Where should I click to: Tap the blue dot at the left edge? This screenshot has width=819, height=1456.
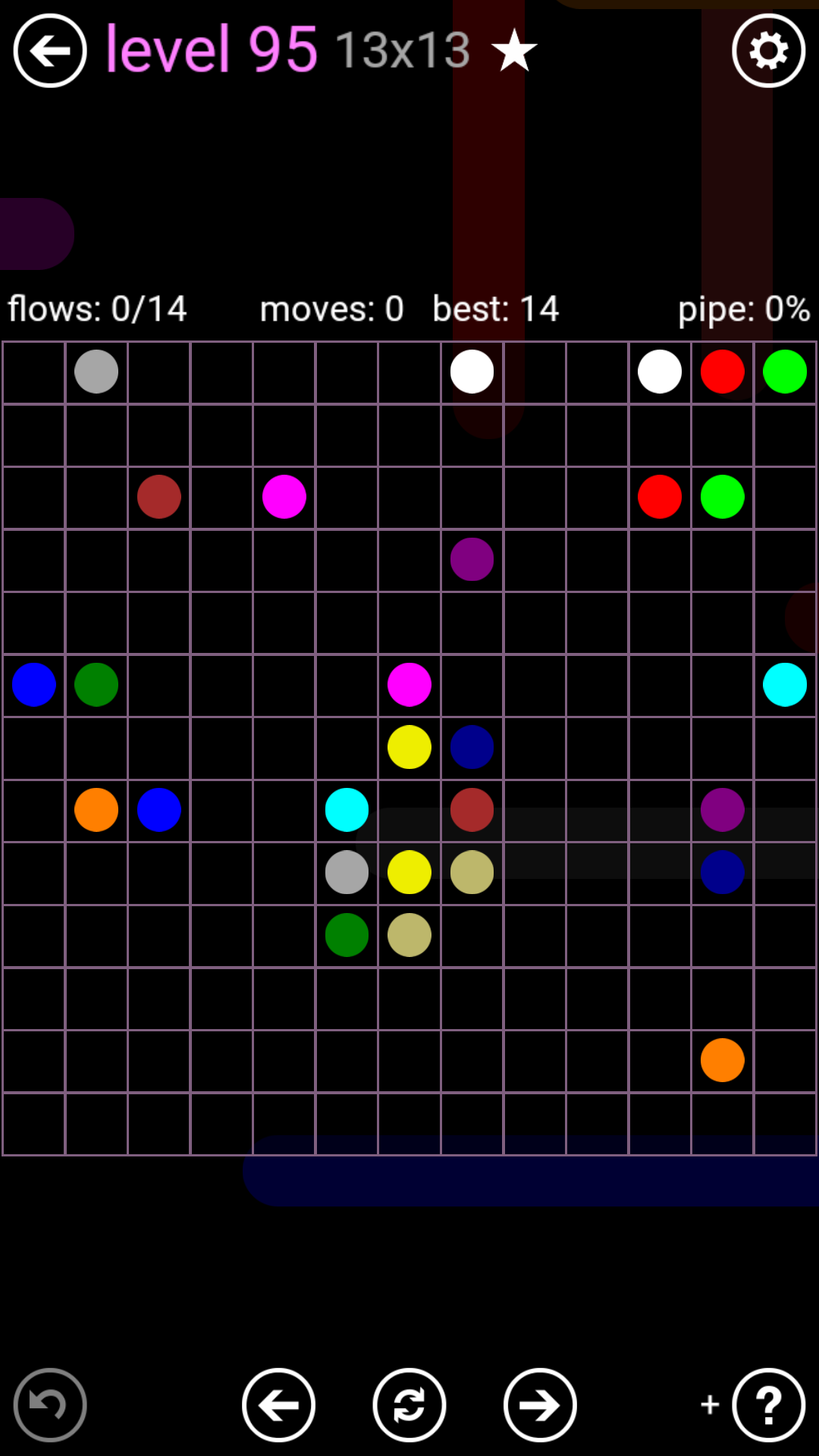pyautogui.click(x=34, y=684)
